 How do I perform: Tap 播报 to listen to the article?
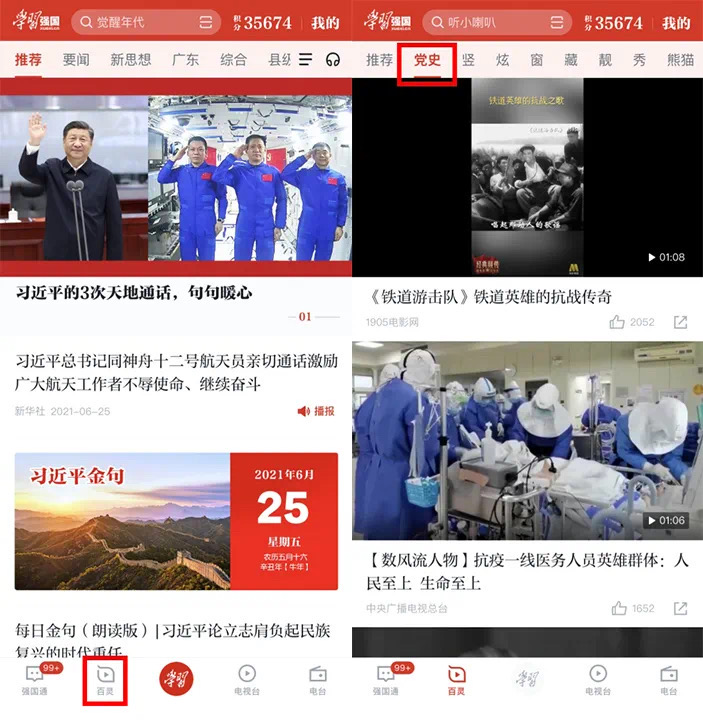click(316, 411)
